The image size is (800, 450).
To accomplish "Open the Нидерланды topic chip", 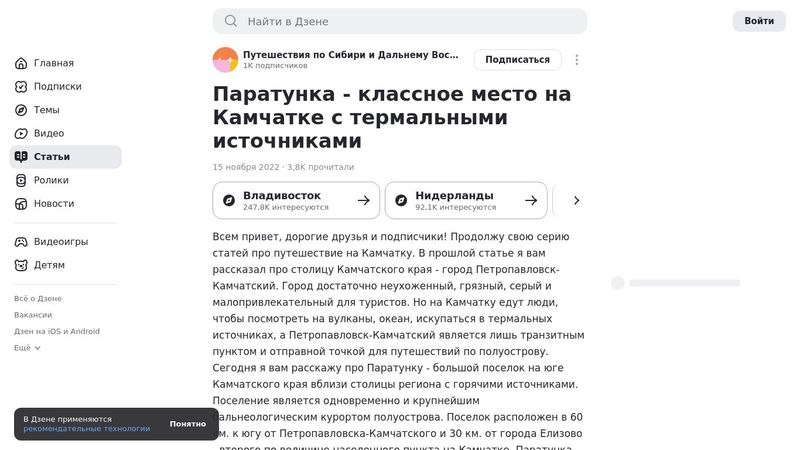I will coord(466,200).
